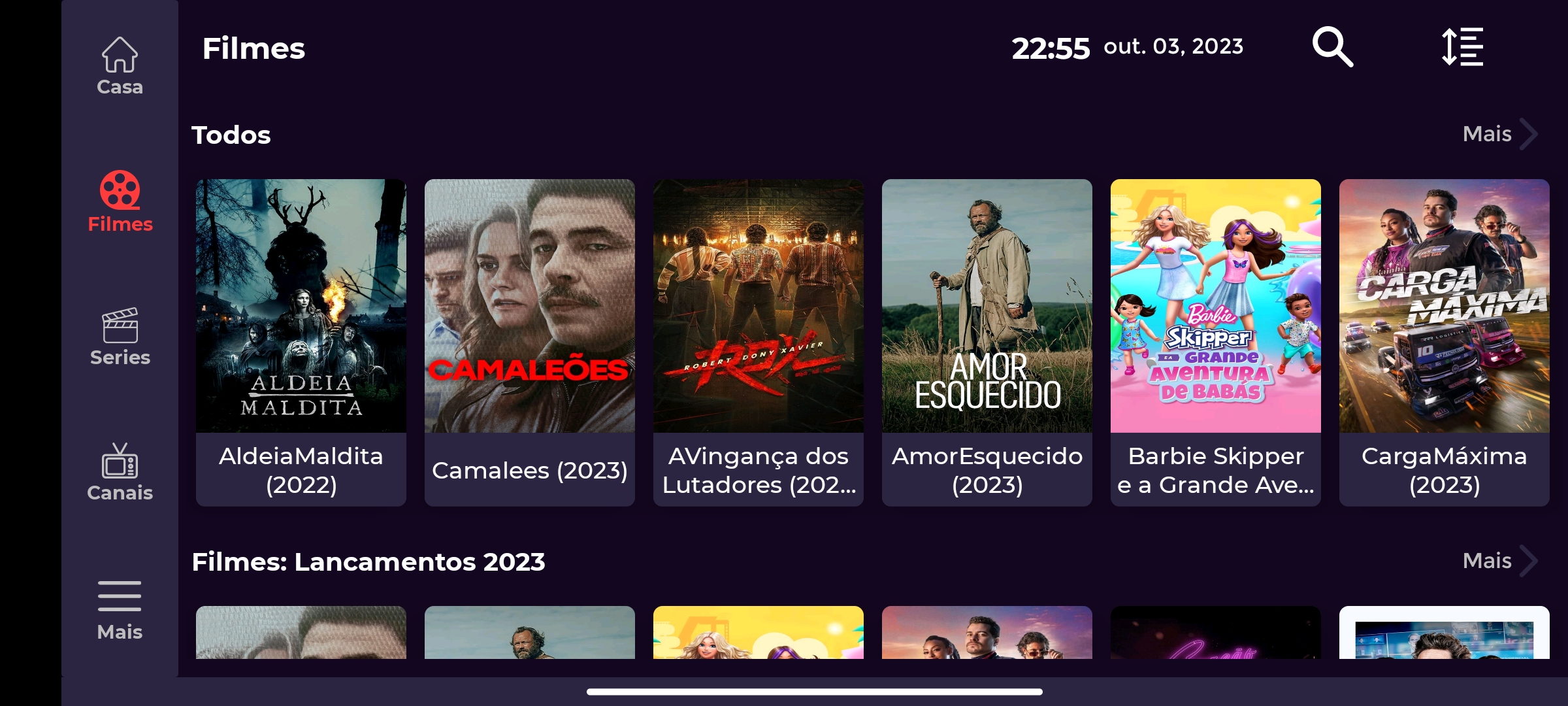
Task: Open Camalees (2023) movie card
Action: point(530,342)
